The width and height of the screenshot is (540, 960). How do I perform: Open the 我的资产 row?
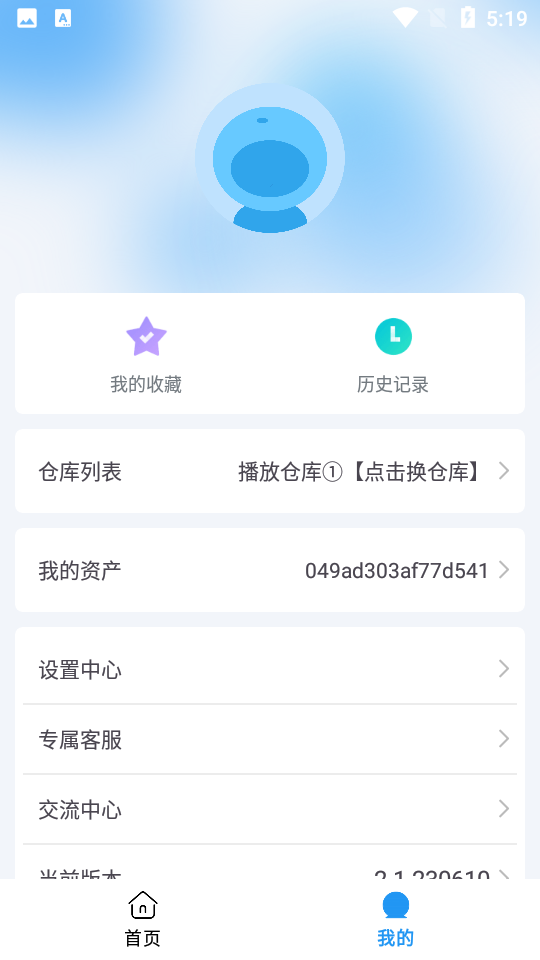[270, 570]
